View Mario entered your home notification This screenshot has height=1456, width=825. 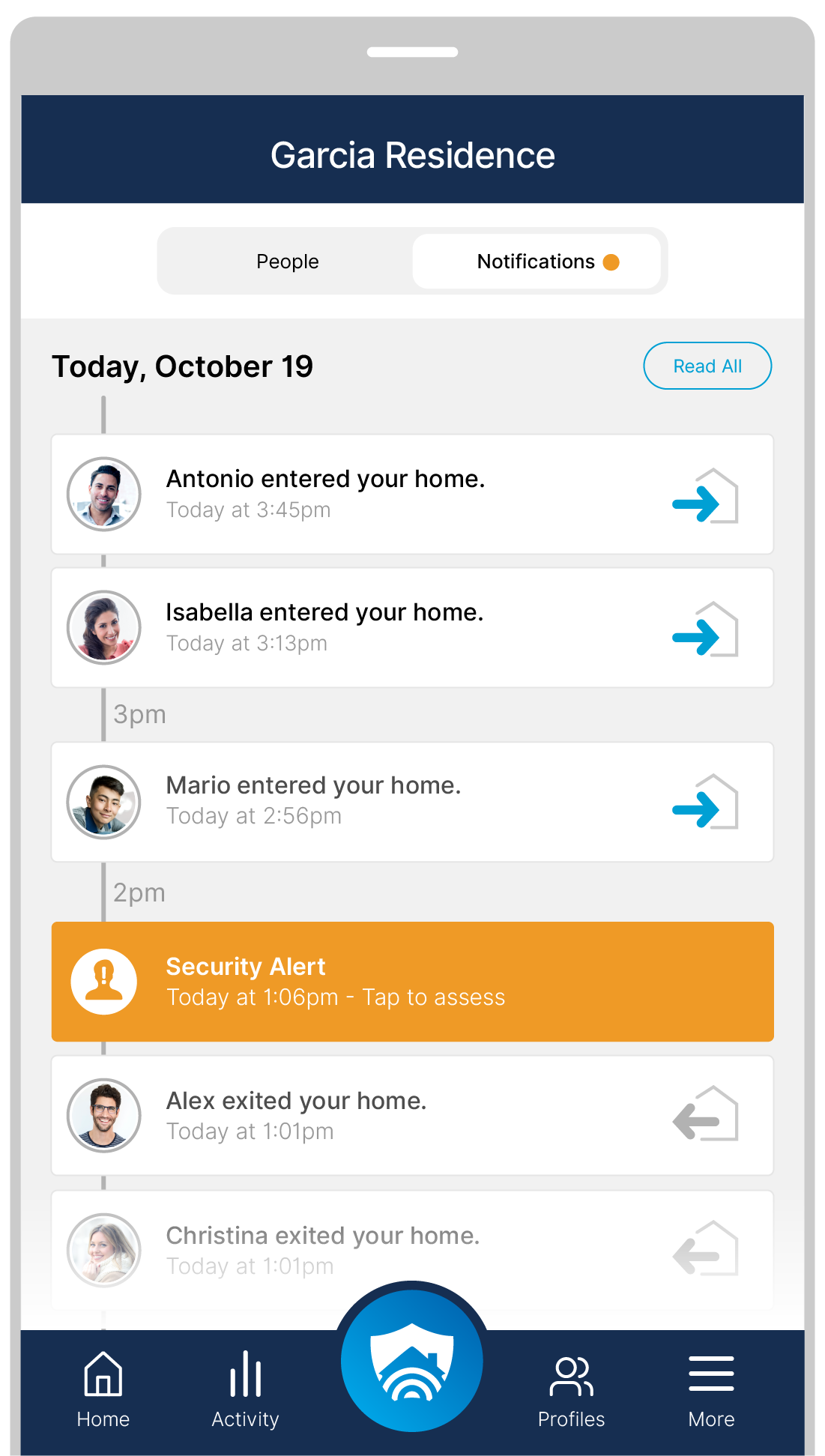point(412,801)
